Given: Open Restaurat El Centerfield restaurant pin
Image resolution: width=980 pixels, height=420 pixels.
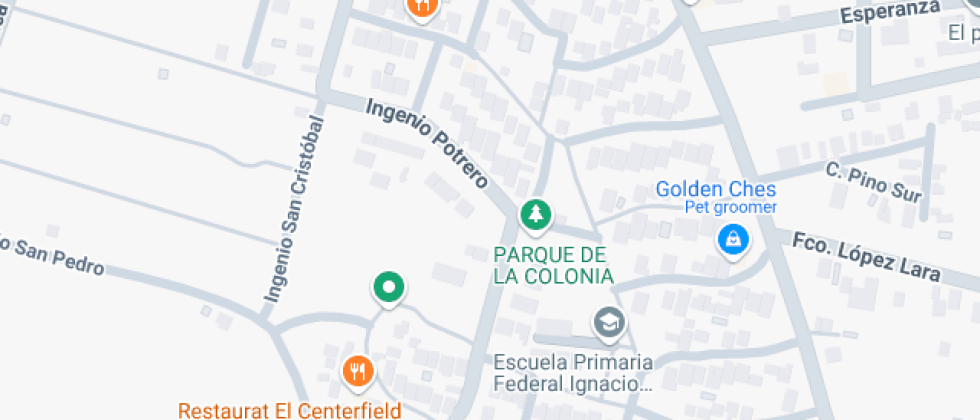Looking at the screenshot, I should (x=358, y=371).
